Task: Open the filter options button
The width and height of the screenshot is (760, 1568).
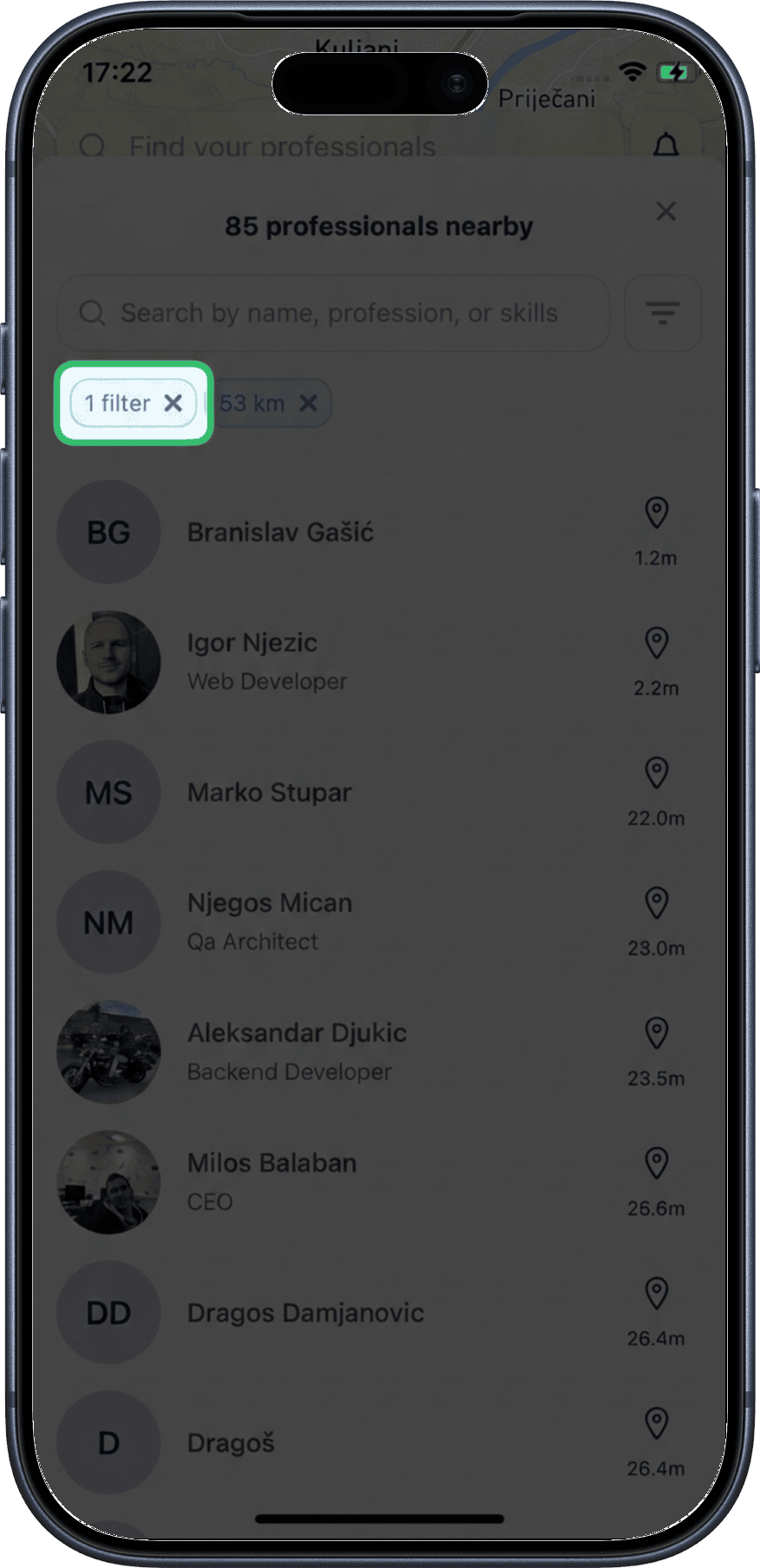Action: coord(662,313)
